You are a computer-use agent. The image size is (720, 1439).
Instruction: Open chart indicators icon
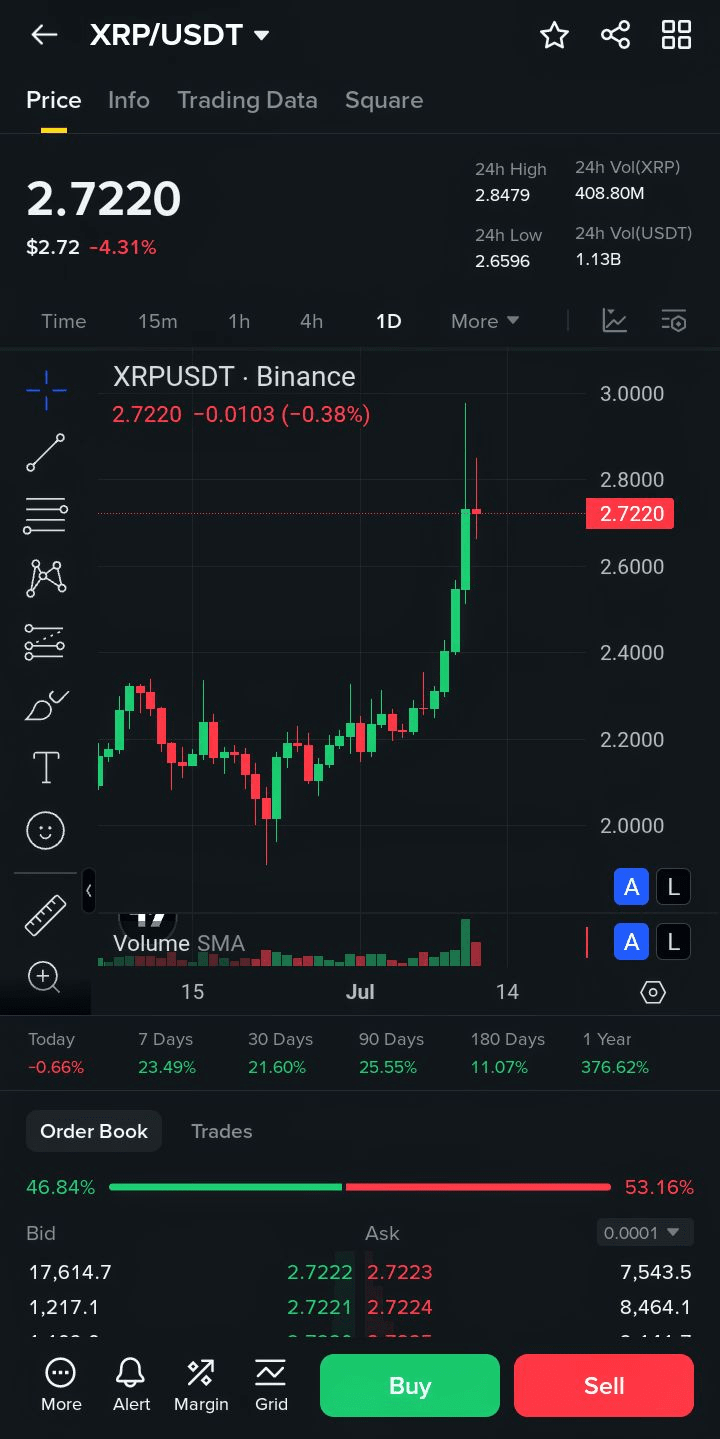point(614,321)
